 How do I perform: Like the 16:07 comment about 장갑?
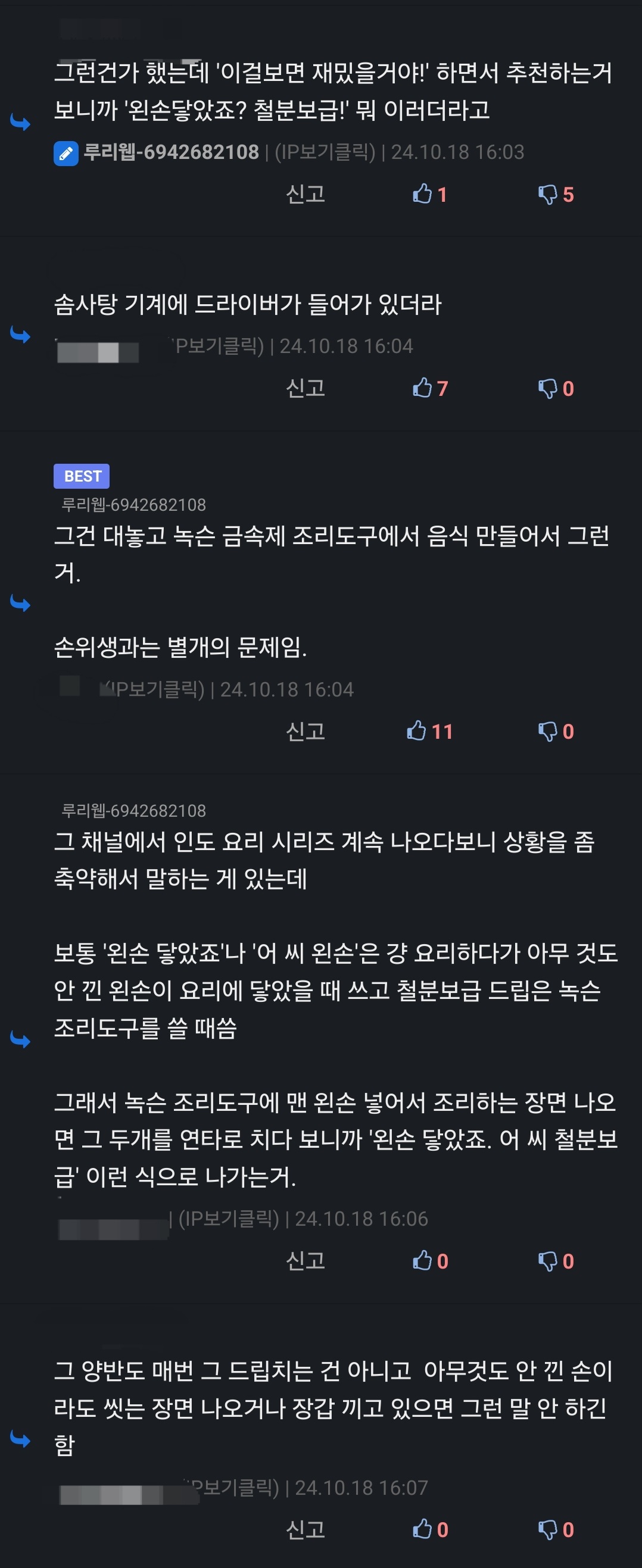coord(429,1529)
